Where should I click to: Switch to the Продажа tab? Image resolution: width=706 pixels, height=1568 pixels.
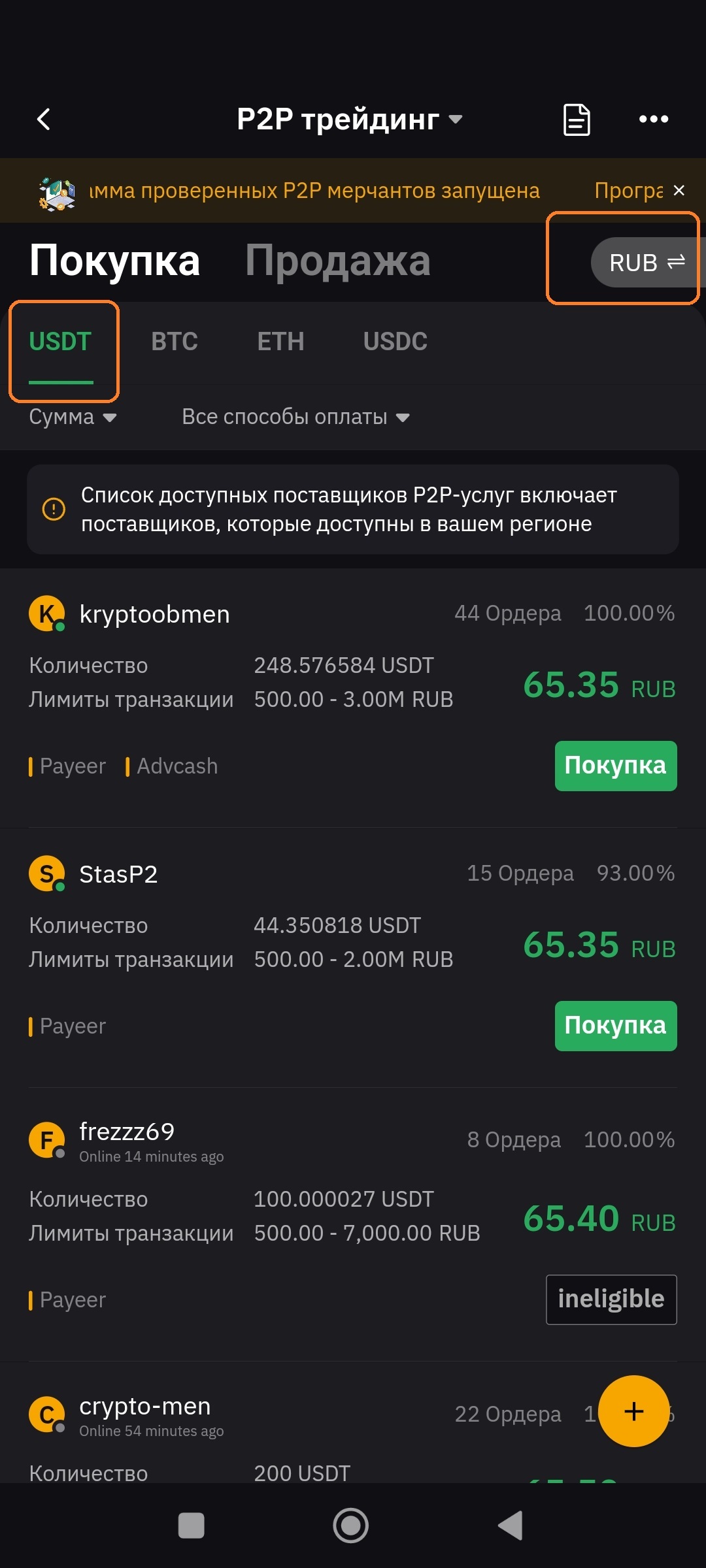pos(337,261)
